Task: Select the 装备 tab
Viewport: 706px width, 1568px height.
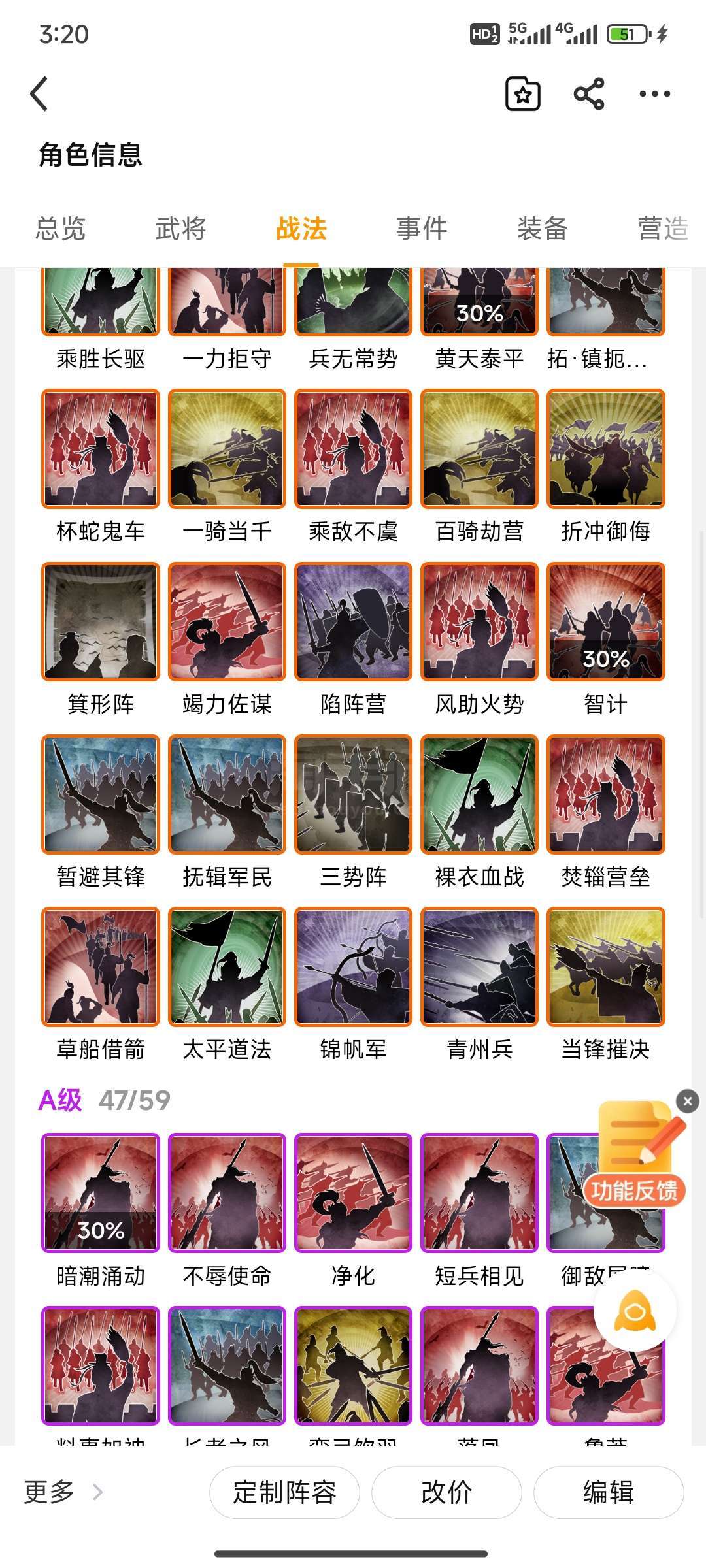Action: click(x=542, y=229)
